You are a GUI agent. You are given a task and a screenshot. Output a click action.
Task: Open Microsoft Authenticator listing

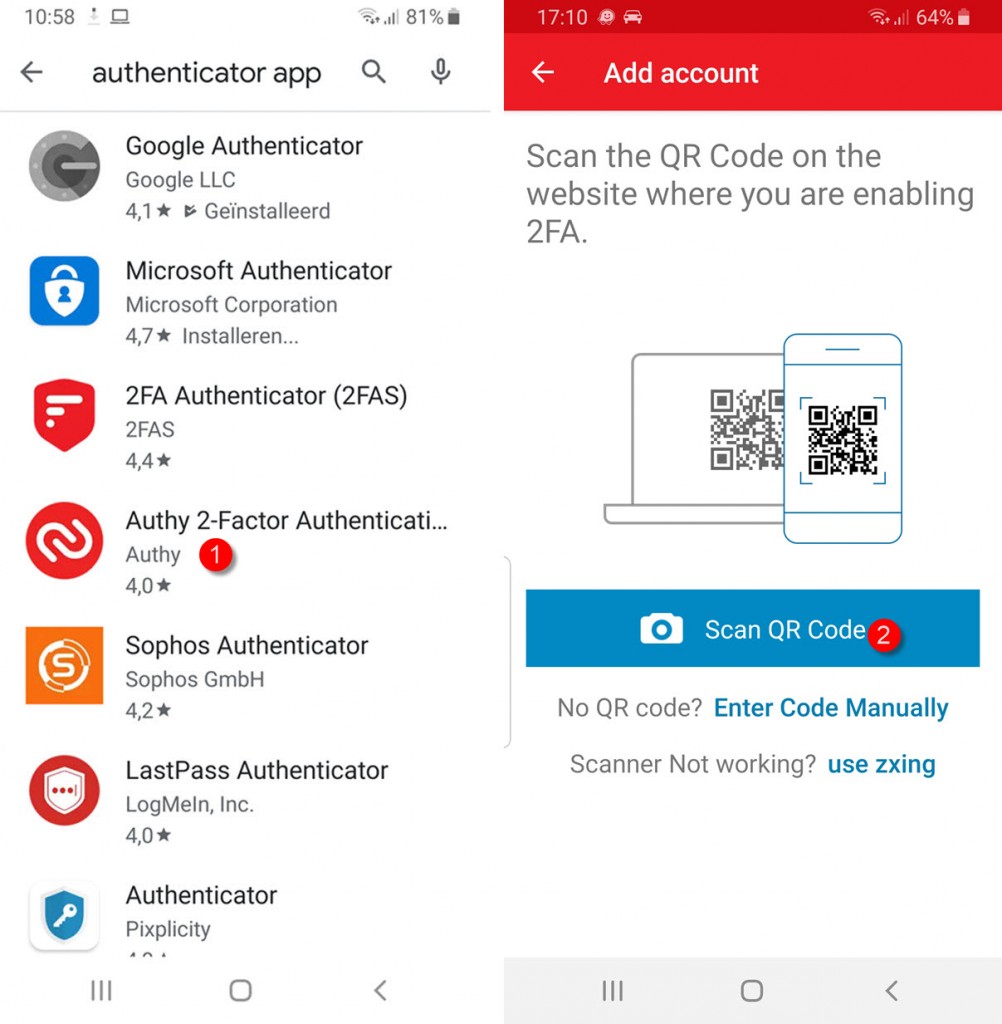(x=258, y=302)
